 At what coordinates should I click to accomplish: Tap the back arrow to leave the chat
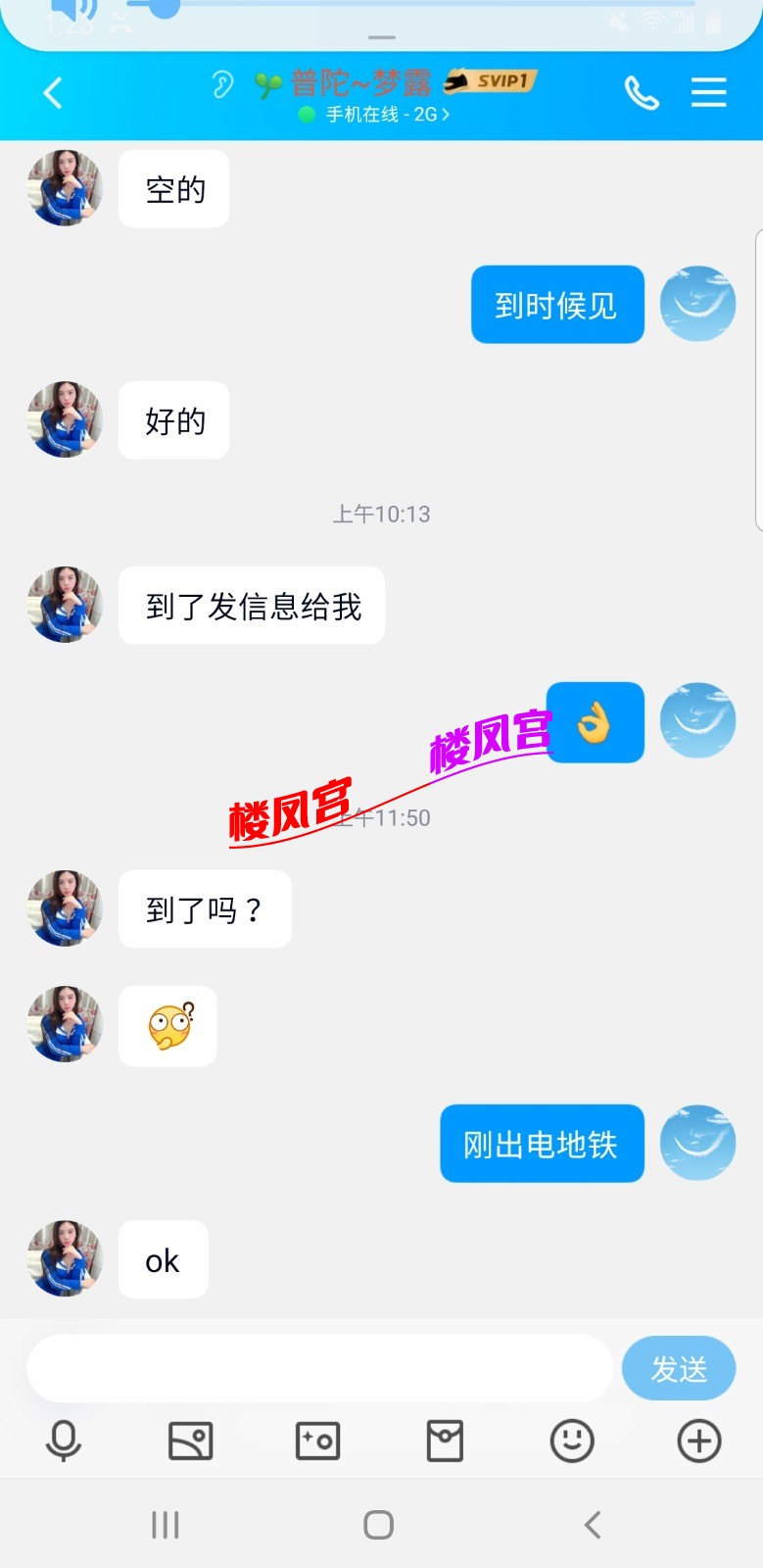click(x=51, y=91)
